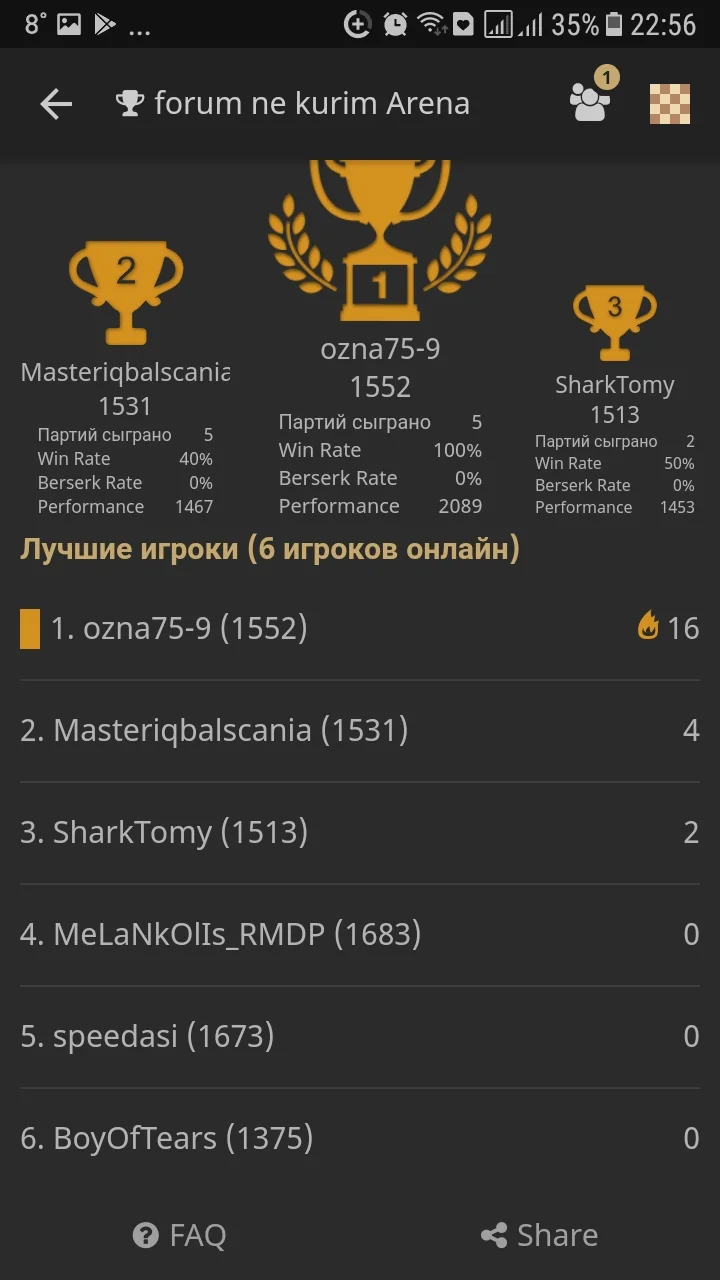Click the second-place trophy above Masteriqbalscania

[x=126, y=290]
